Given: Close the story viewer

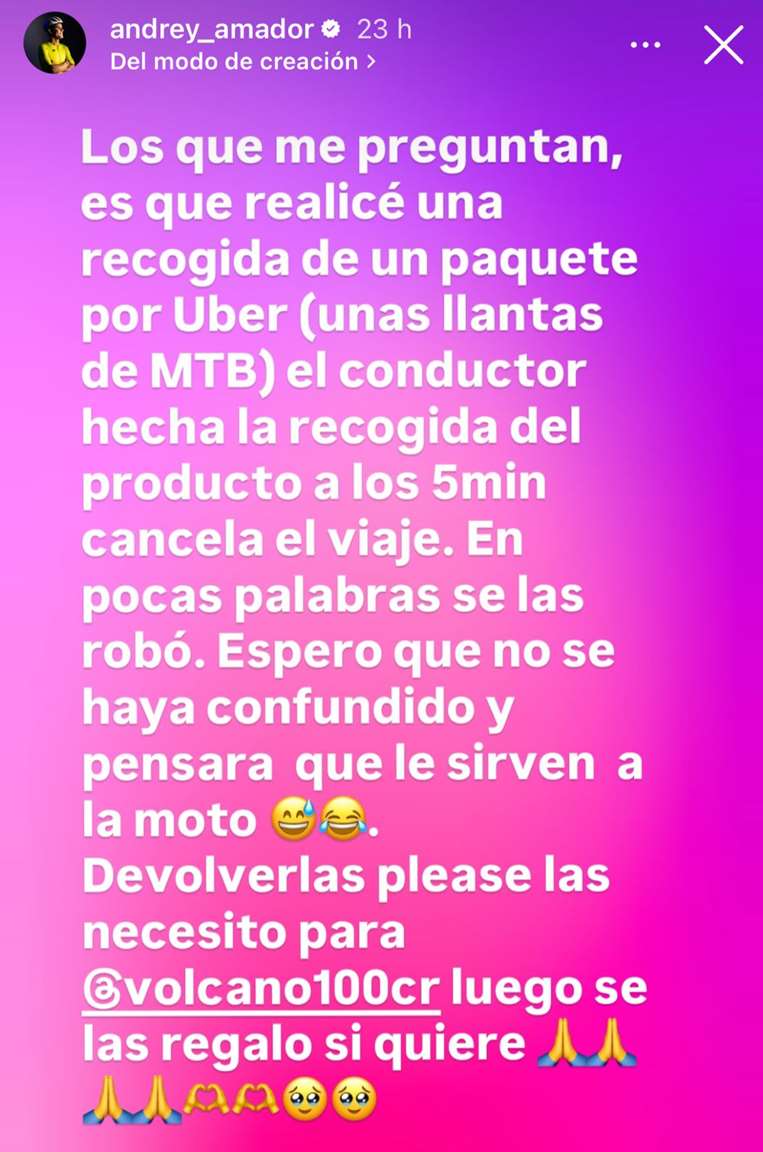Looking at the screenshot, I should point(723,45).
